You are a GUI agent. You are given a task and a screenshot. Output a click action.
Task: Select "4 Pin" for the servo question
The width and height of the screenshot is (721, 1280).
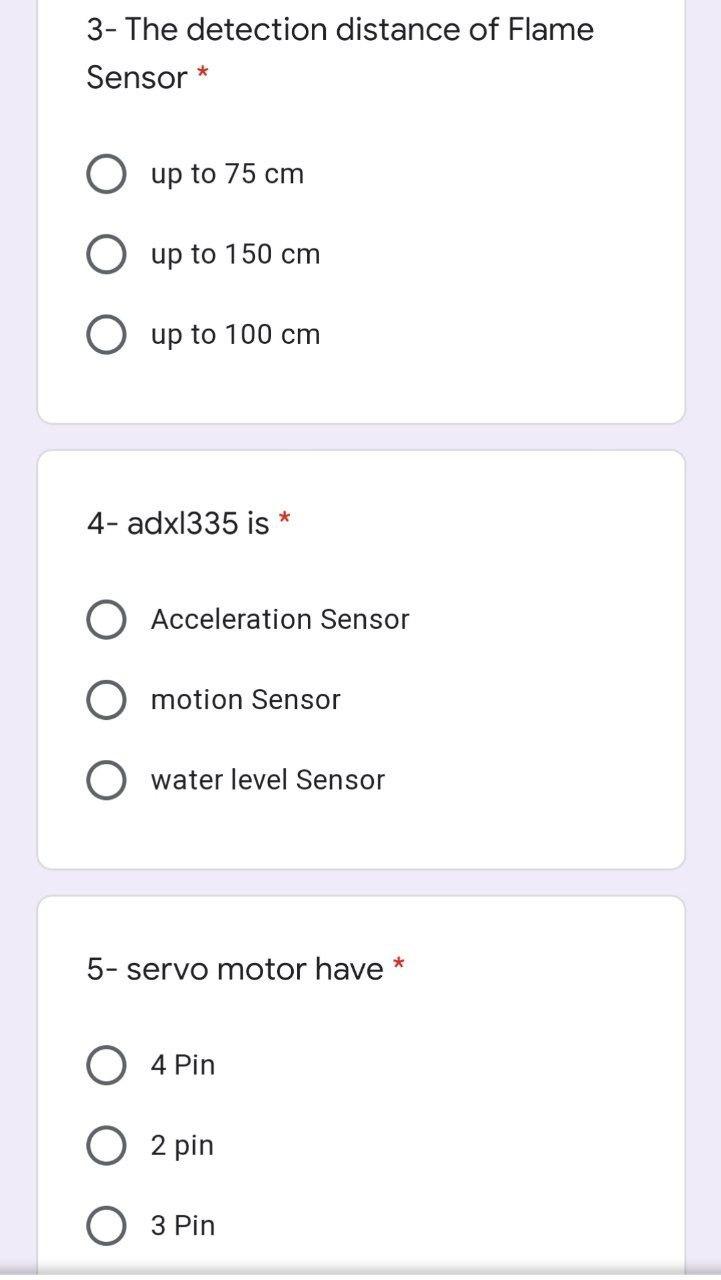tap(107, 1064)
